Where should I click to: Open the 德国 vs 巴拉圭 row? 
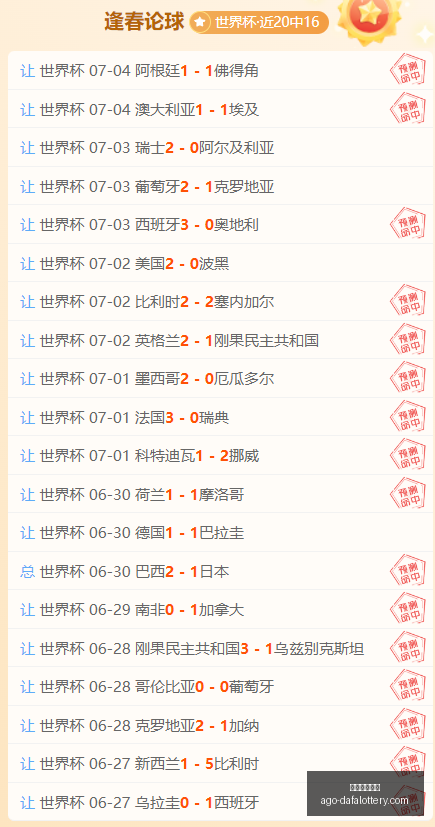[220, 533]
